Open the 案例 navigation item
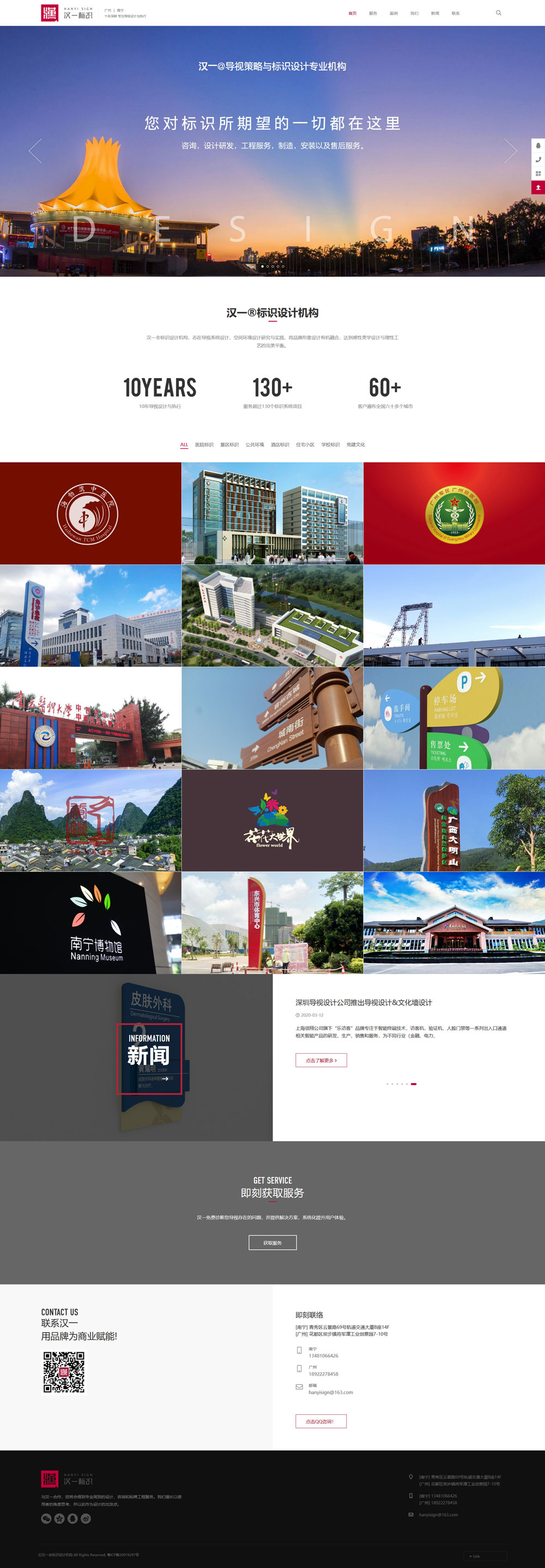The height and width of the screenshot is (1568, 545). click(x=393, y=14)
